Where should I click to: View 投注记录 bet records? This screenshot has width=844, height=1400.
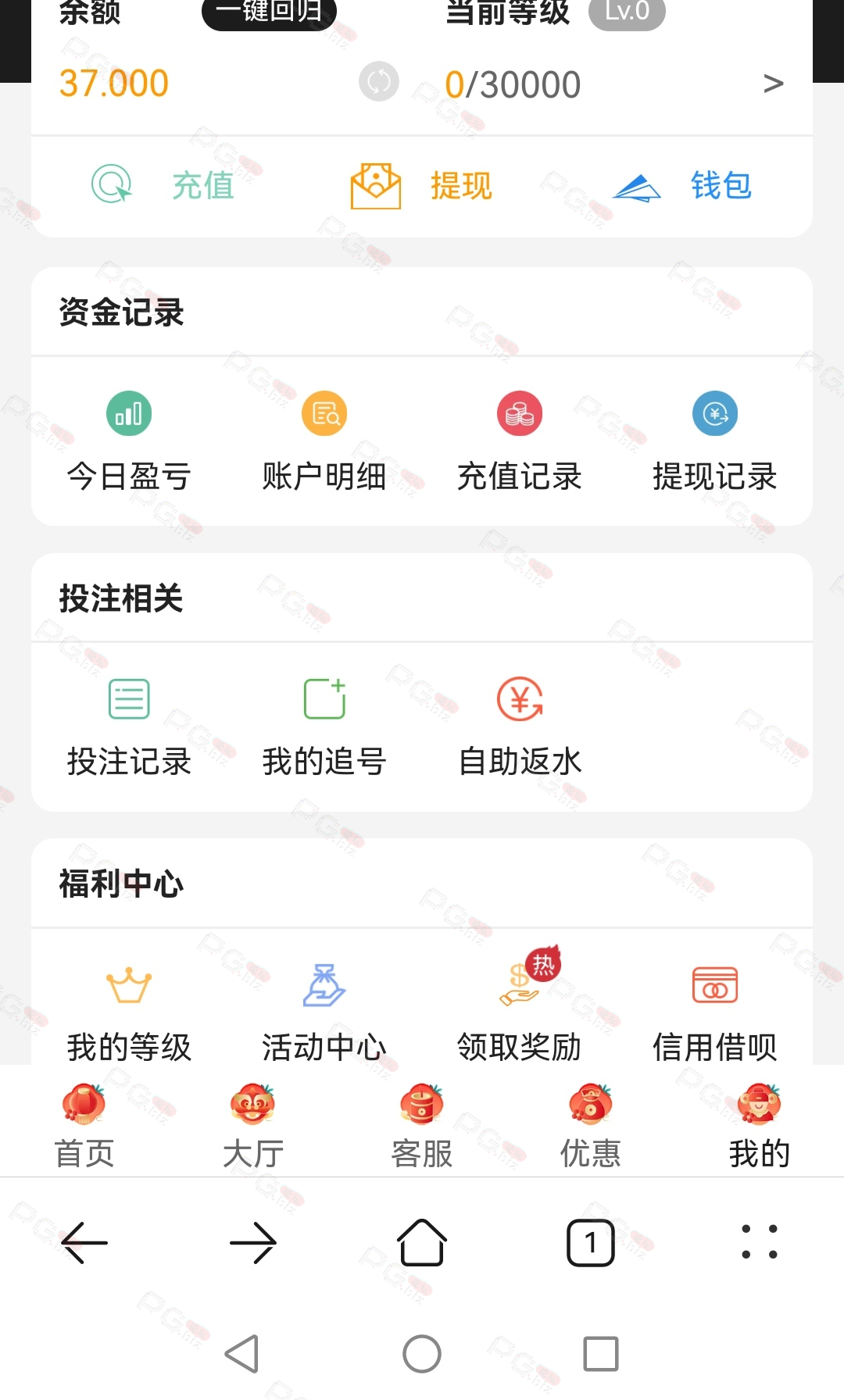(x=129, y=727)
